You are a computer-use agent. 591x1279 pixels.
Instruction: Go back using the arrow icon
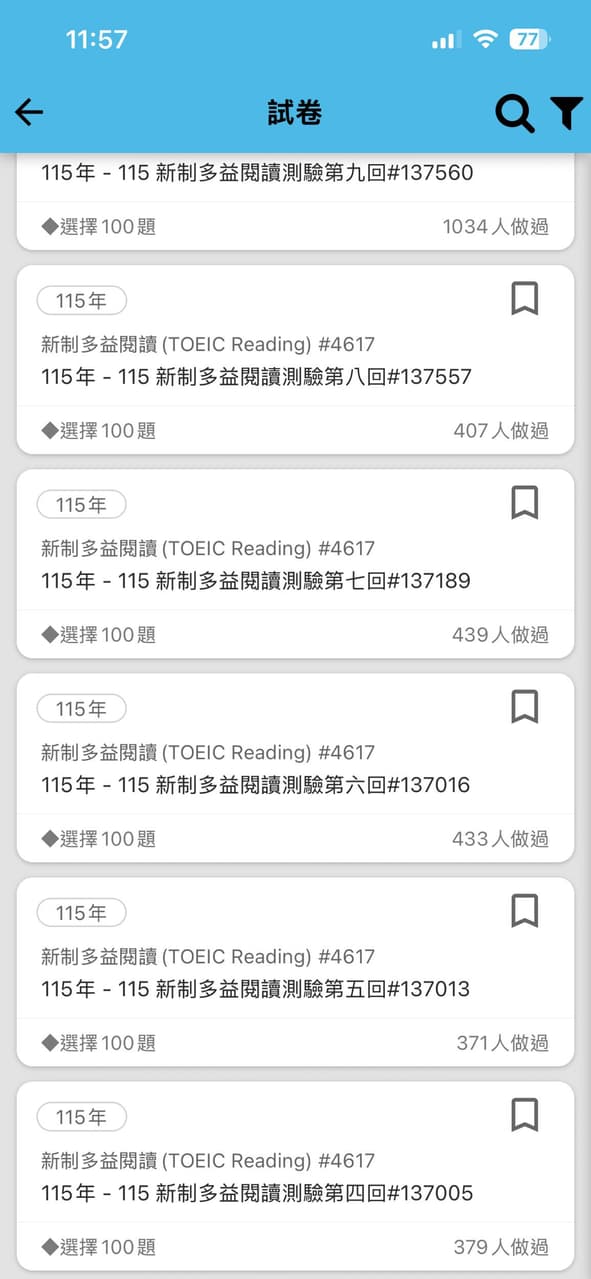click(x=29, y=112)
